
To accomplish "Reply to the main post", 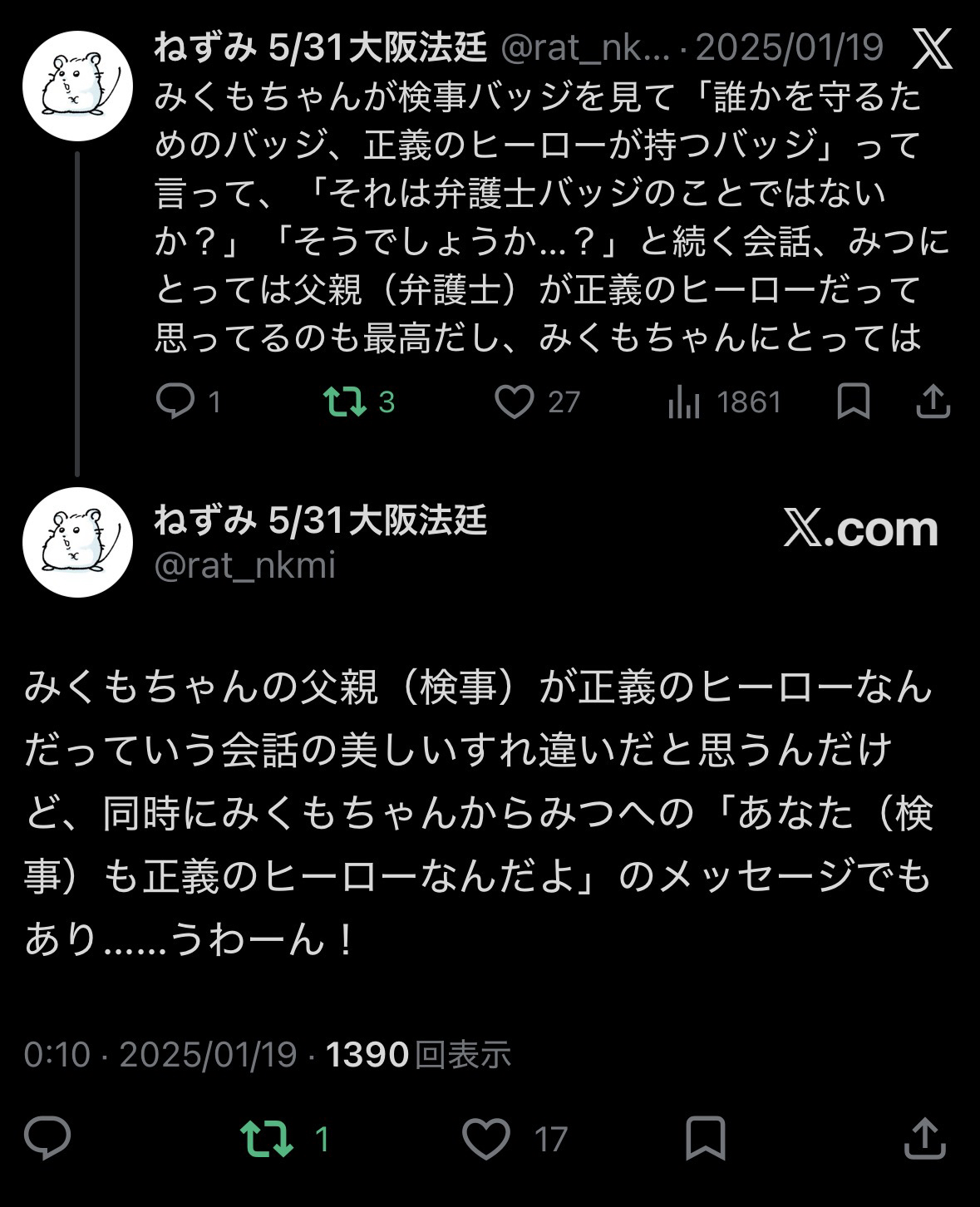I will (48, 1138).
